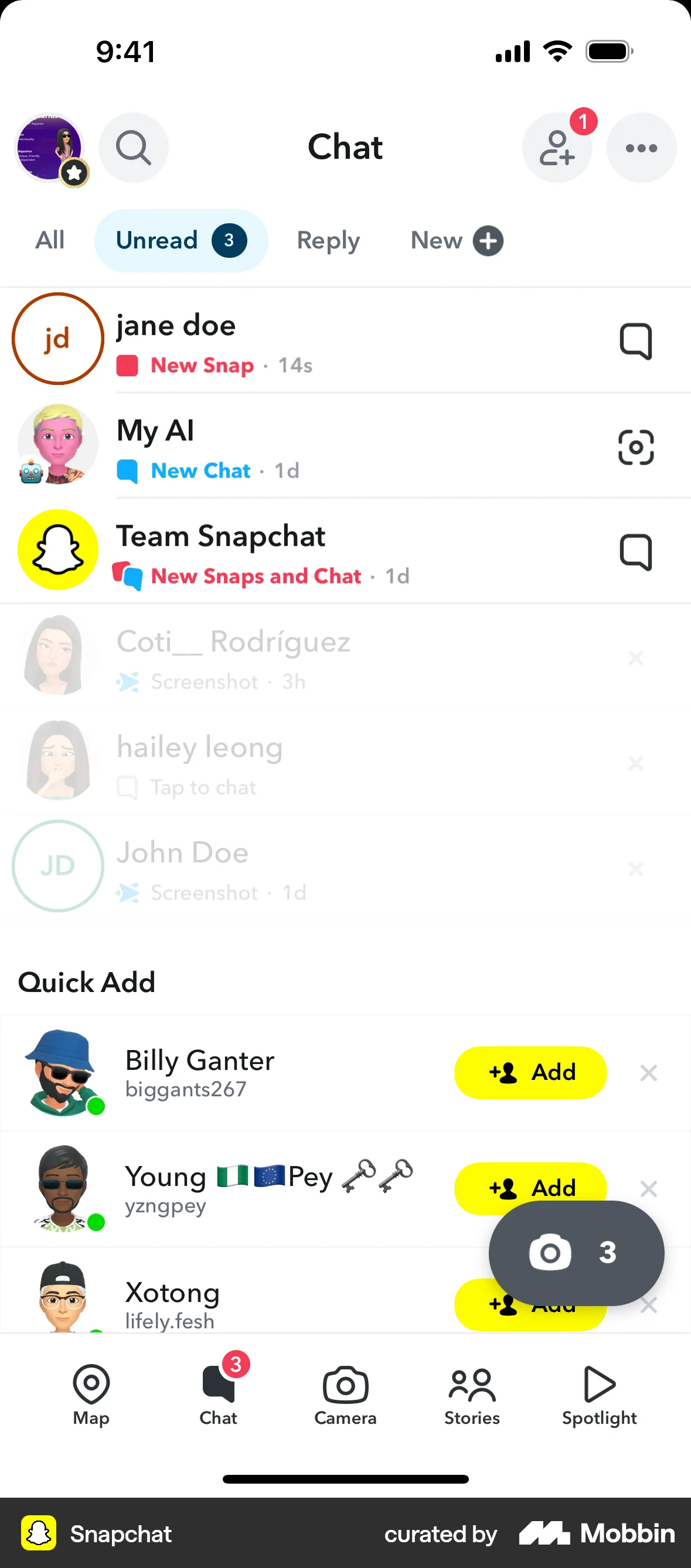Image resolution: width=691 pixels, height=1568 pixels.
Task: Switch to Camera from bottom navigation
Action: coord(345,1394)
